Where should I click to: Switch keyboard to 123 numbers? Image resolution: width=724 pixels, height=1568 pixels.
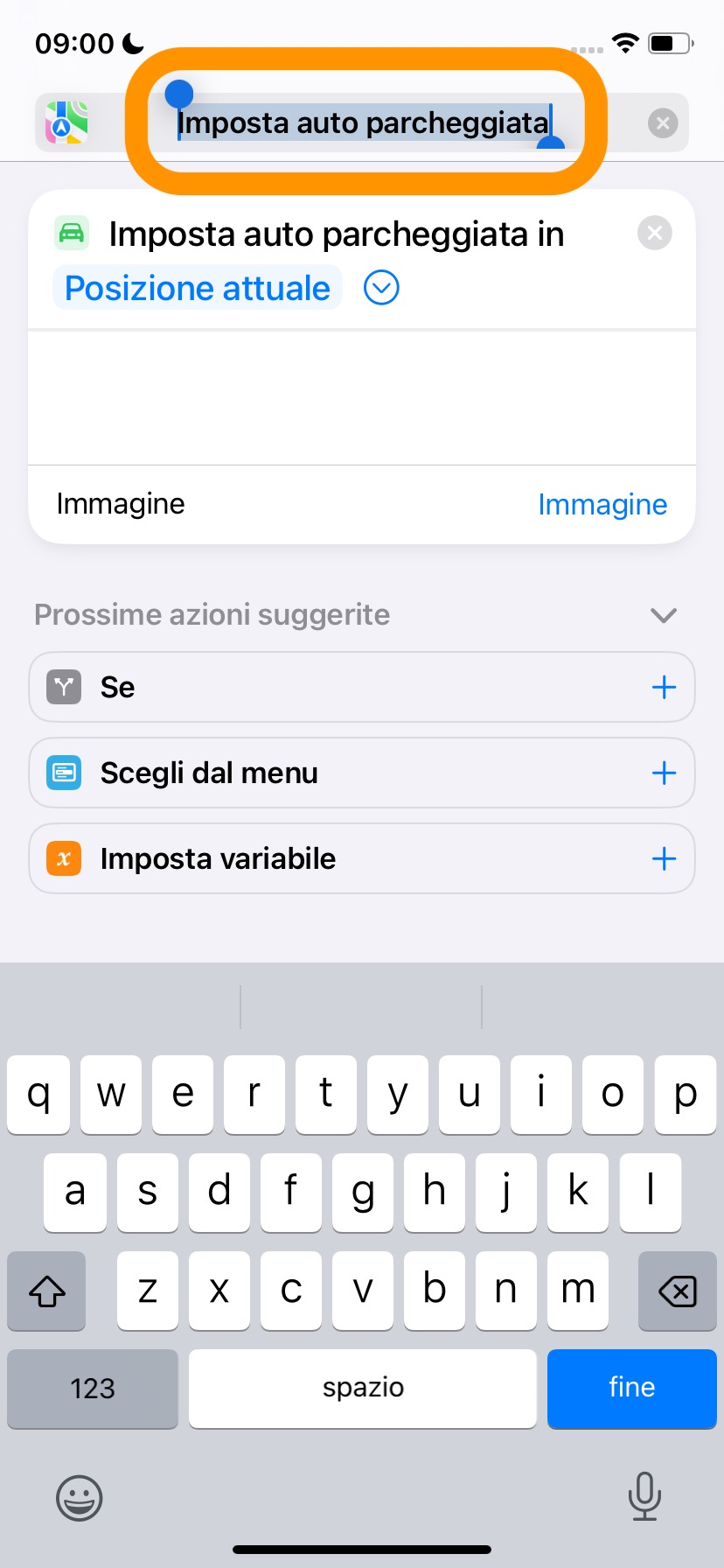point(93,1388)
